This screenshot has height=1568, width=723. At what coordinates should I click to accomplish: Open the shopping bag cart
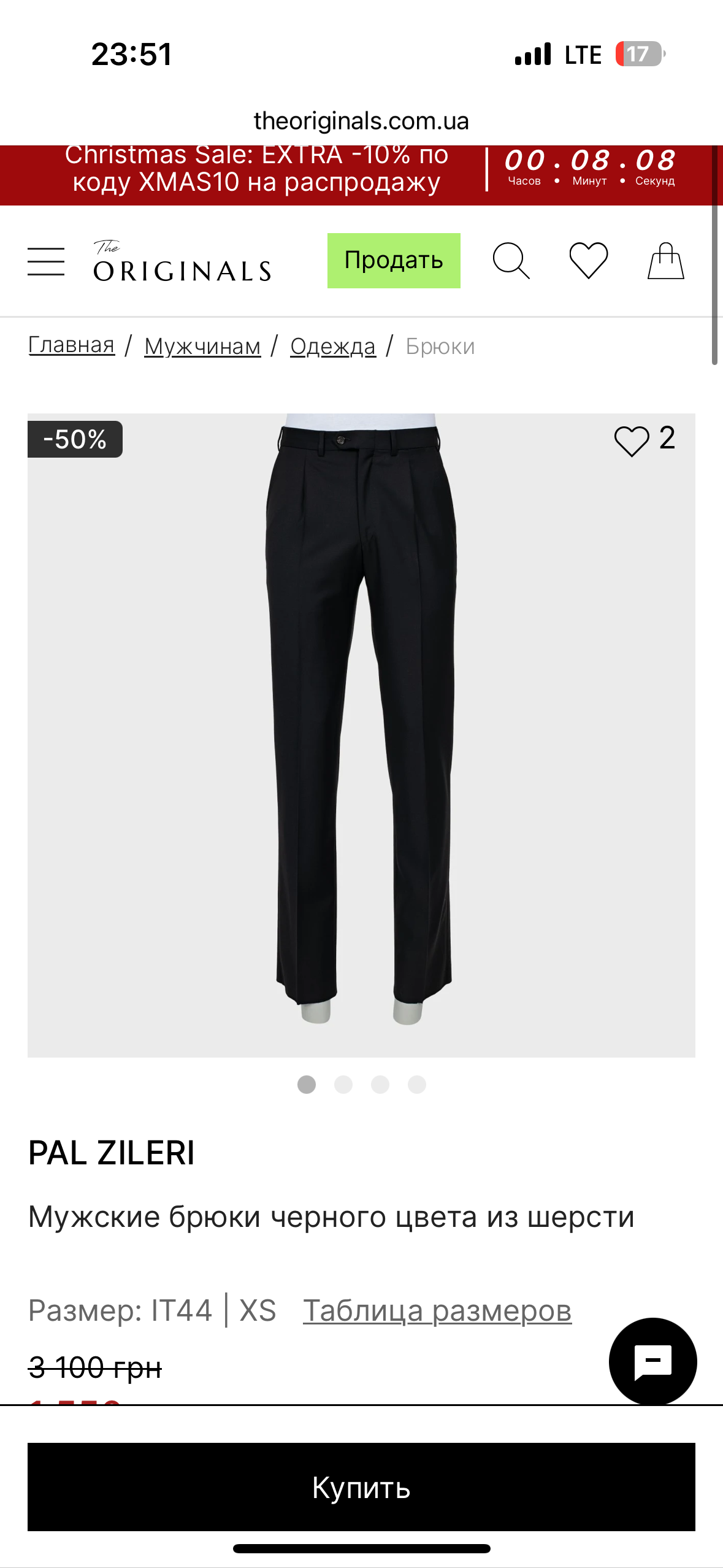pos(665,261)
